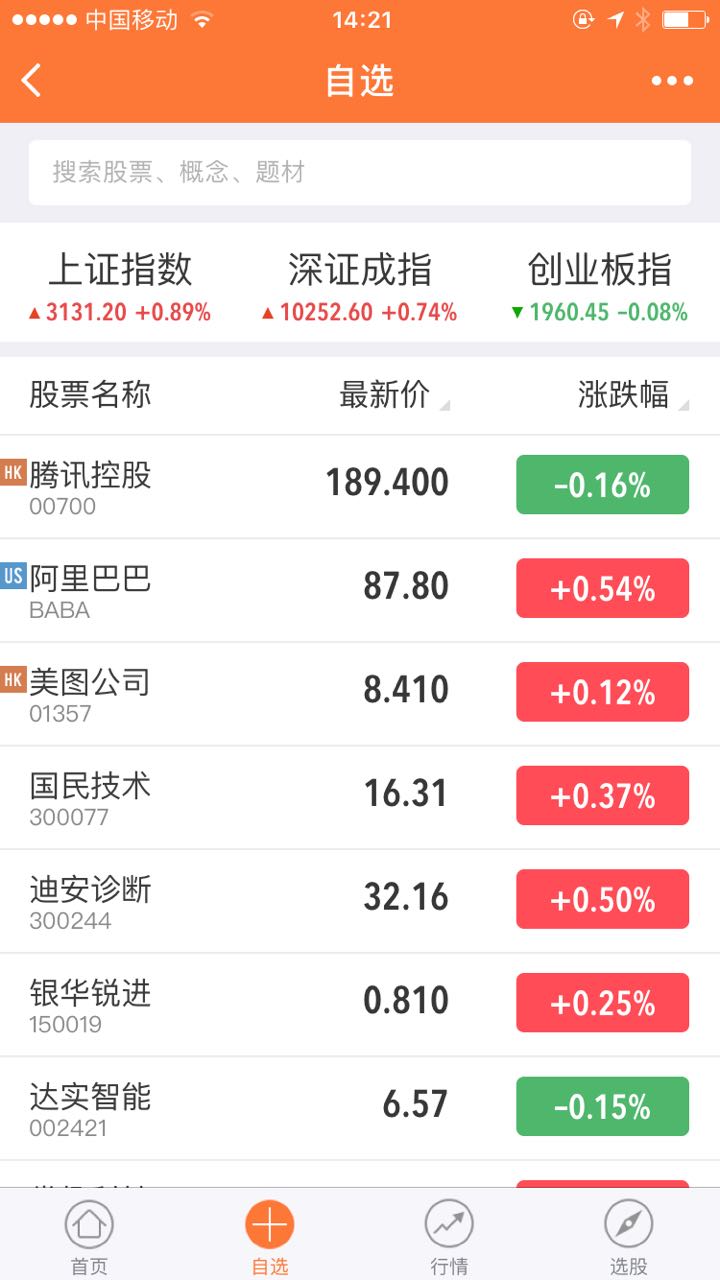Tap the stock search field

tap(360, 172)
